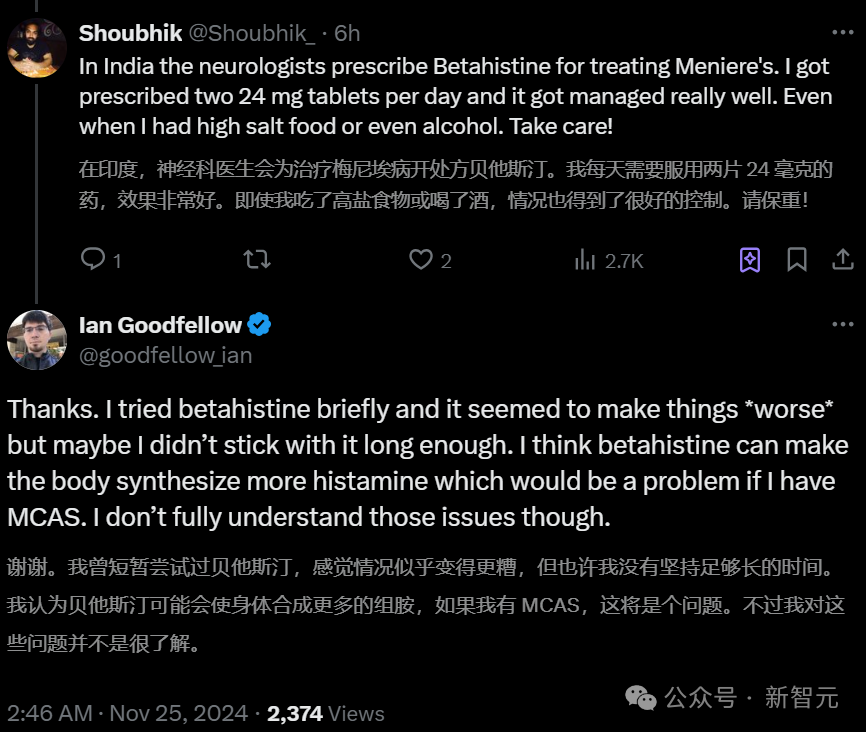Open the 2:46 AM Nov 25, 2024 timestamp

(x=127, y=713)
